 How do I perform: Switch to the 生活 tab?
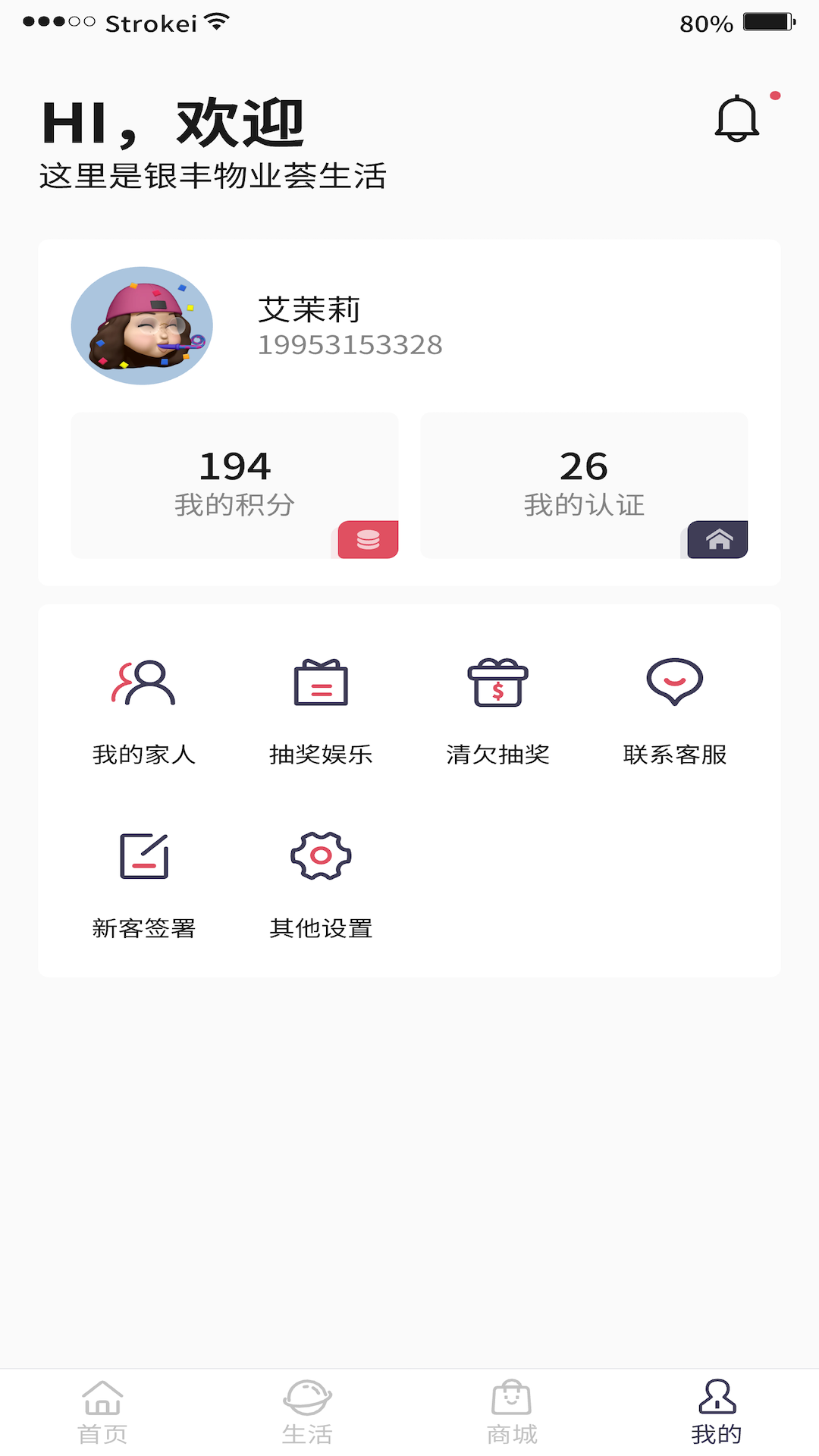[x=307, y=1411]
